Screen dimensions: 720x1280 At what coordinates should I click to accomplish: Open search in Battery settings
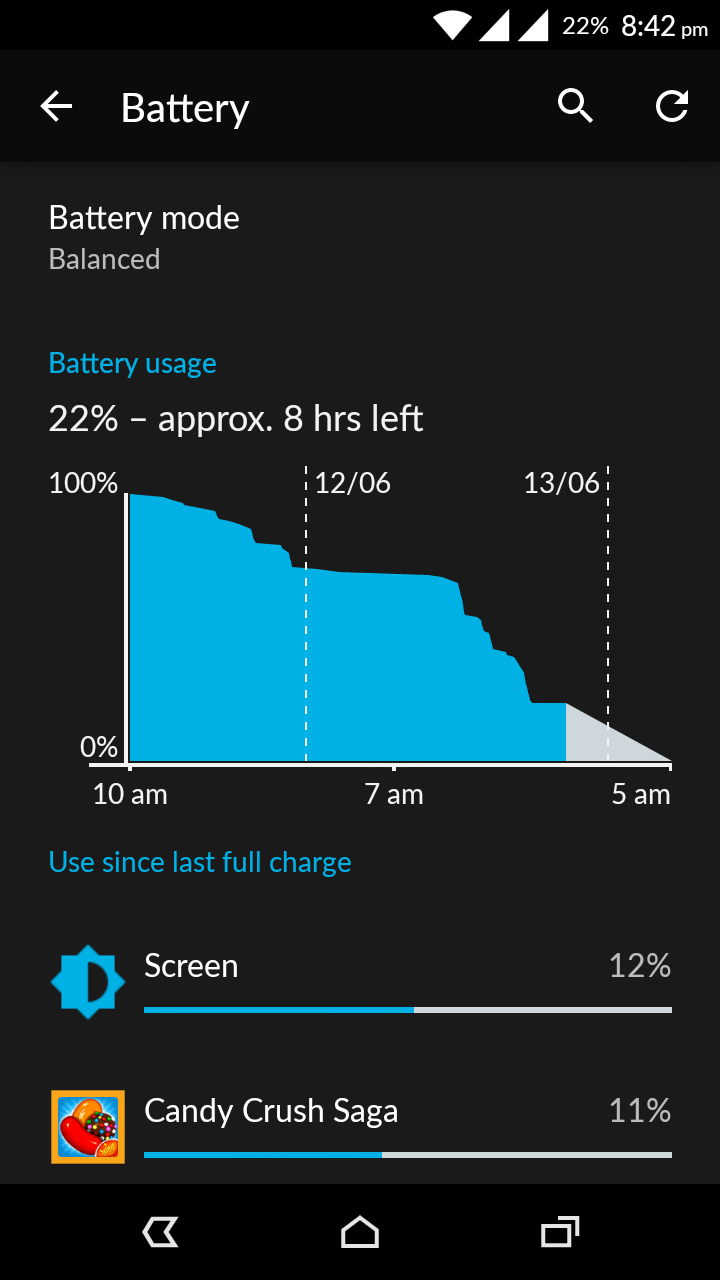click(x=575, y=106)
